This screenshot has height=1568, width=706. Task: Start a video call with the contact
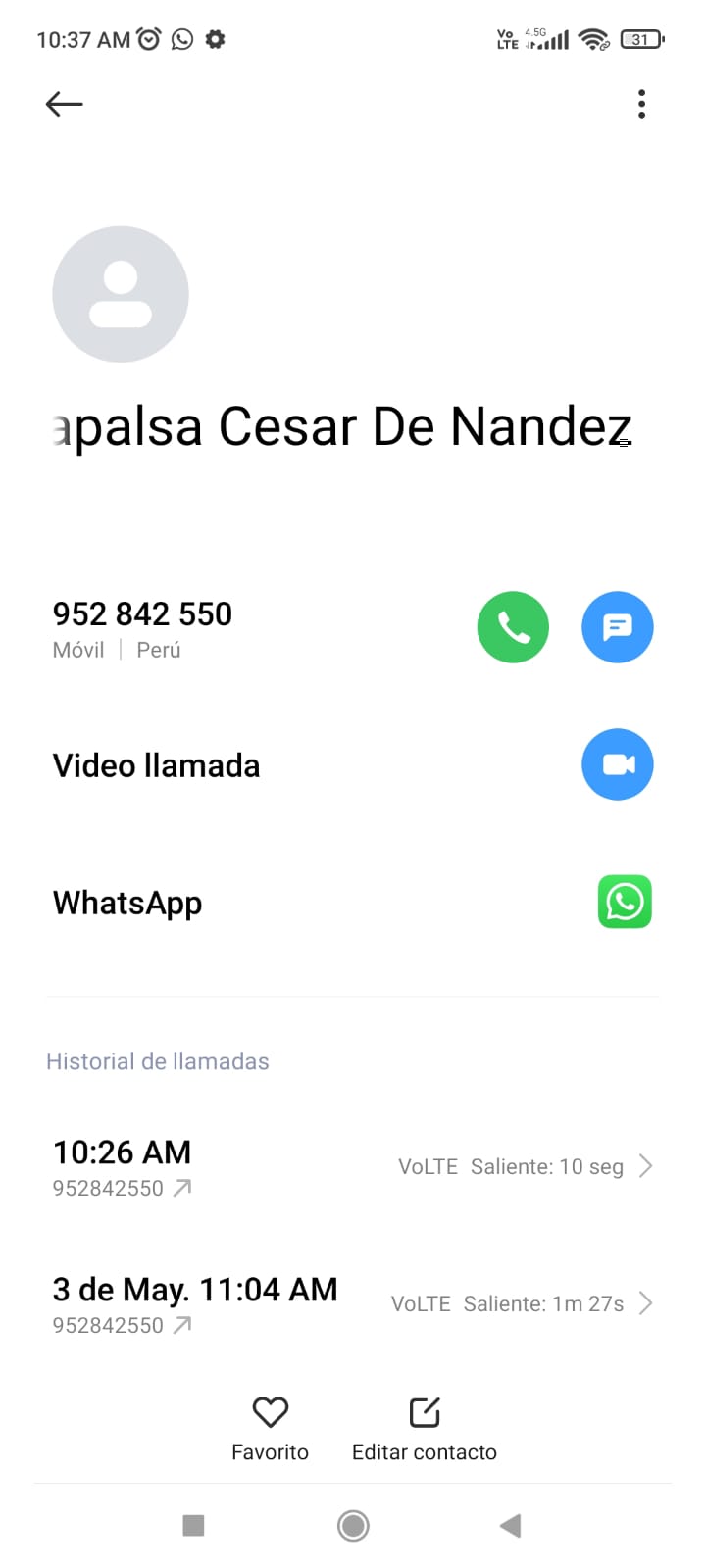pos(618,764)
